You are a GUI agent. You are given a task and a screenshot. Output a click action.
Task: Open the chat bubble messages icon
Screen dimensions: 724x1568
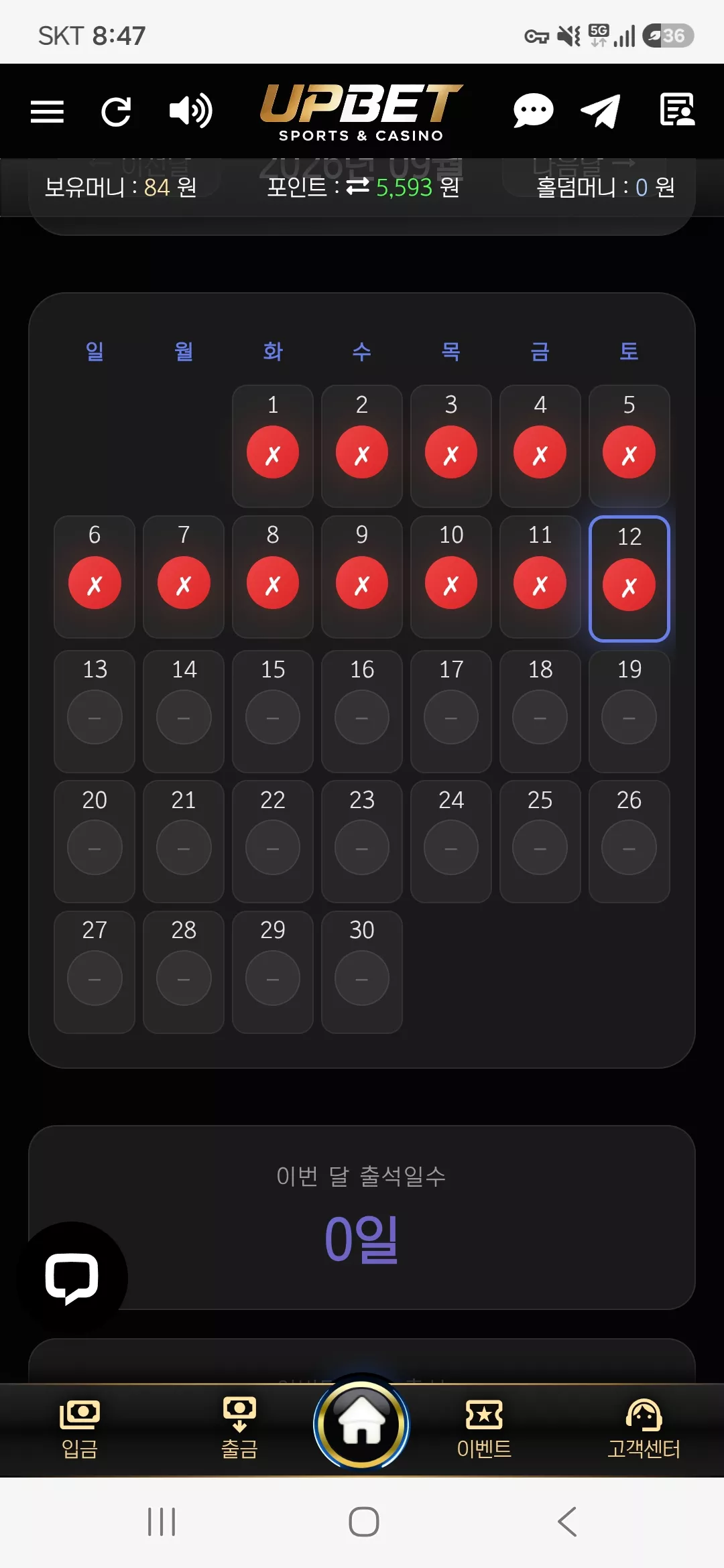pos(533,111)
